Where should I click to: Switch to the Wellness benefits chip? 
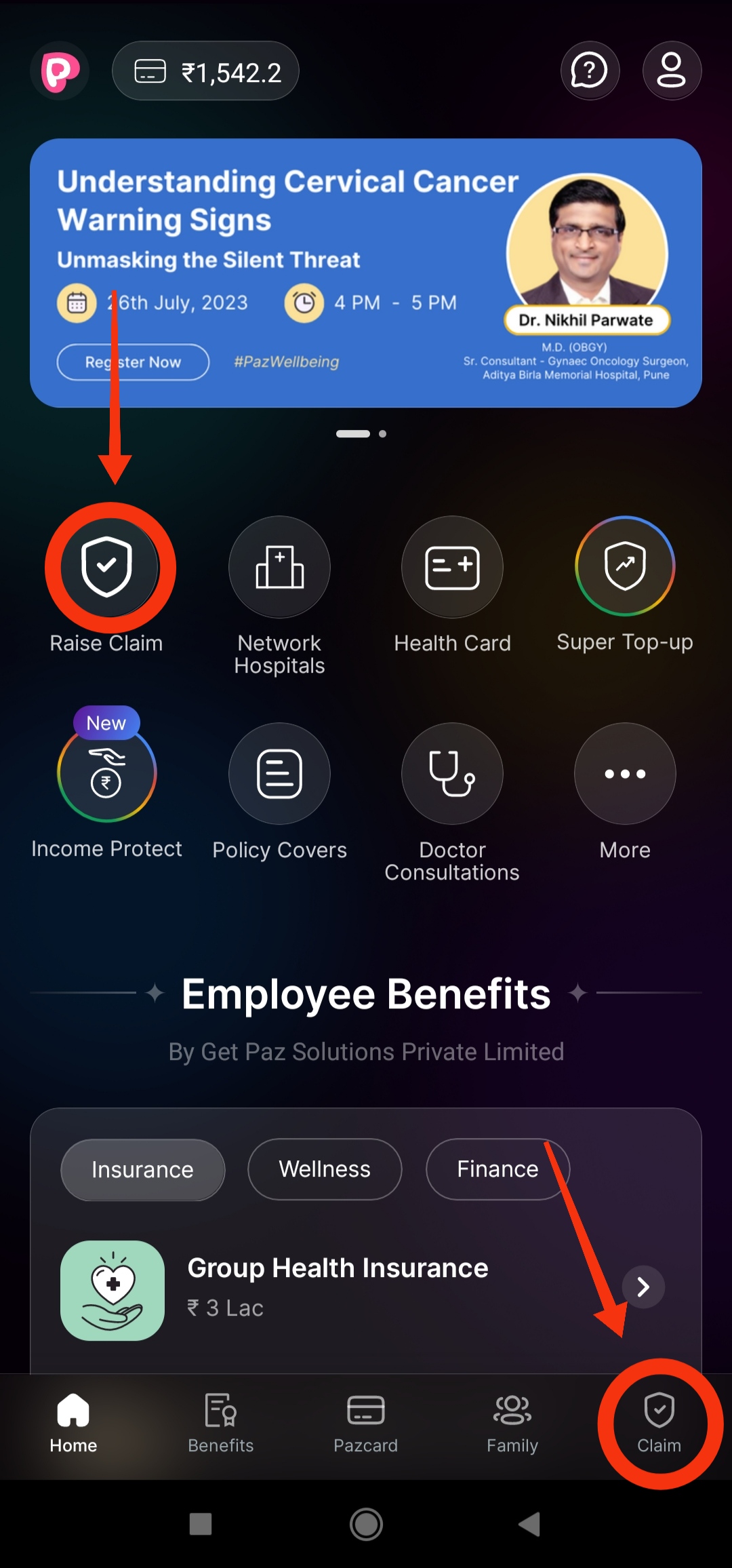[325, 1169]
